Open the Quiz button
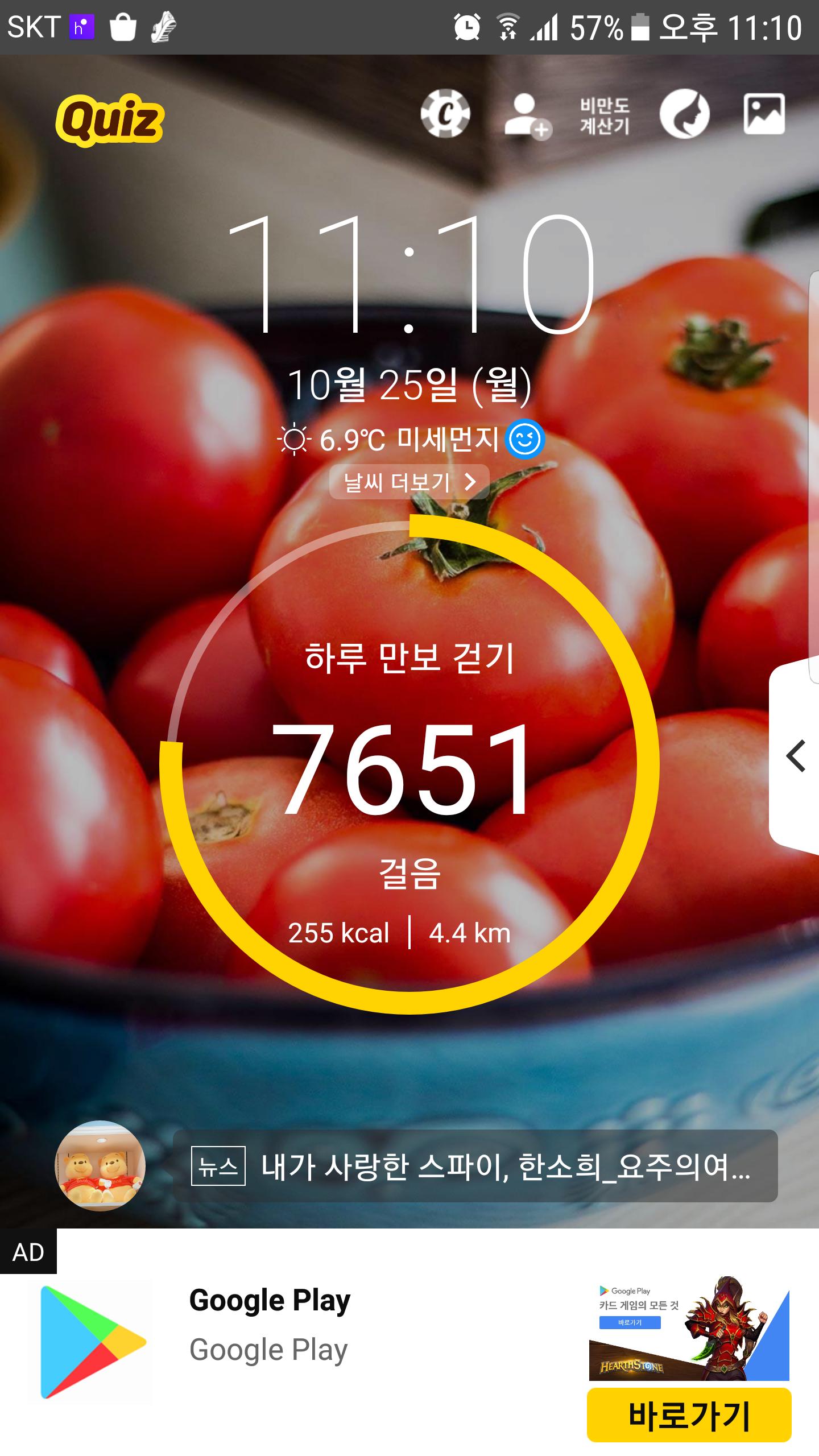Viewport: 819px width, 1456px height. point(110,119)
